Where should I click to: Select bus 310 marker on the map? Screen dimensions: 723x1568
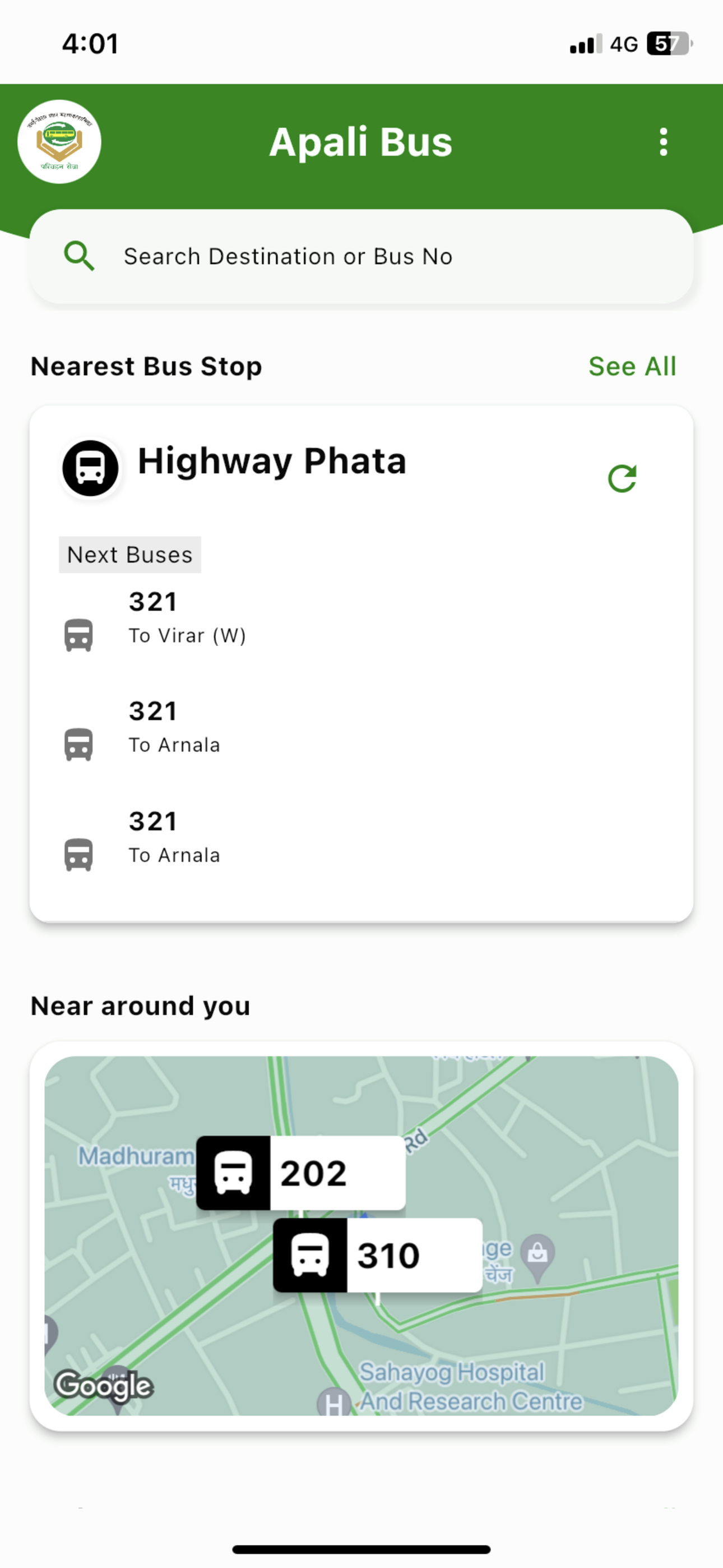click(377, 1255)
